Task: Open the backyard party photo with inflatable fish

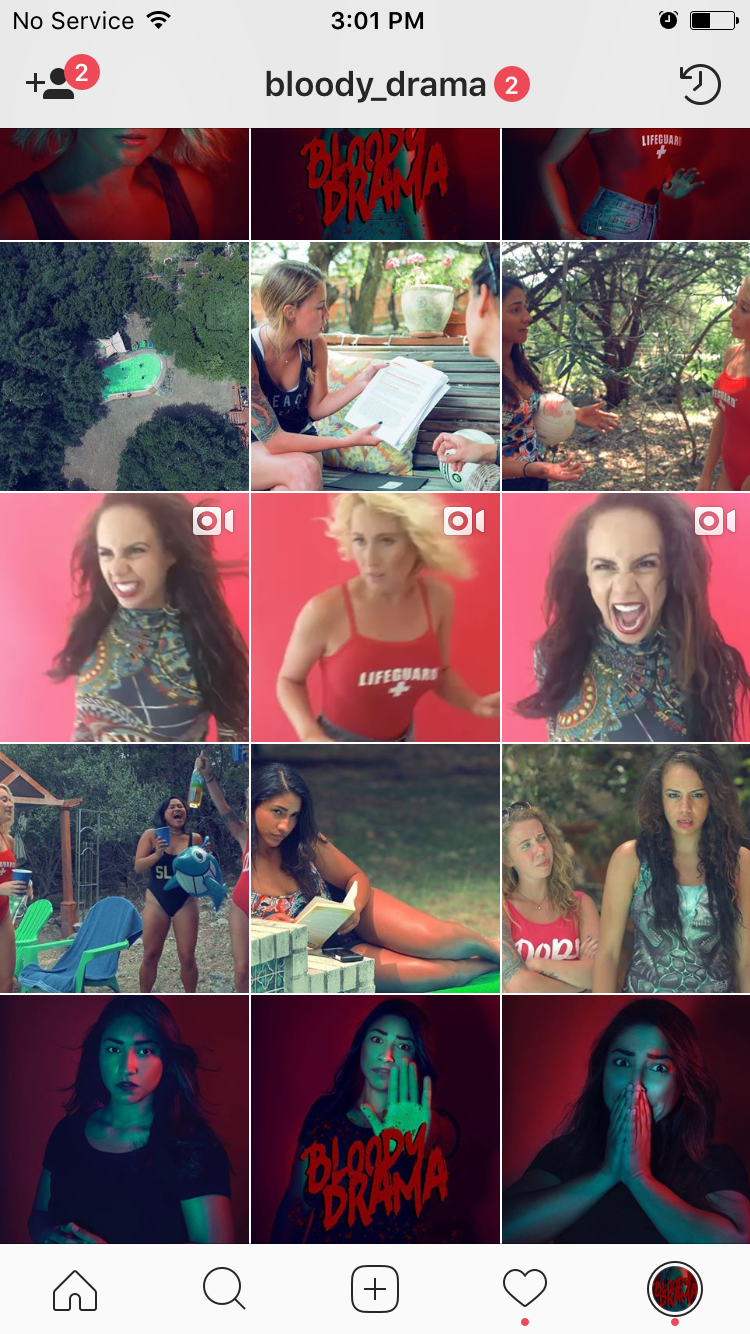Action: [124, 868]
